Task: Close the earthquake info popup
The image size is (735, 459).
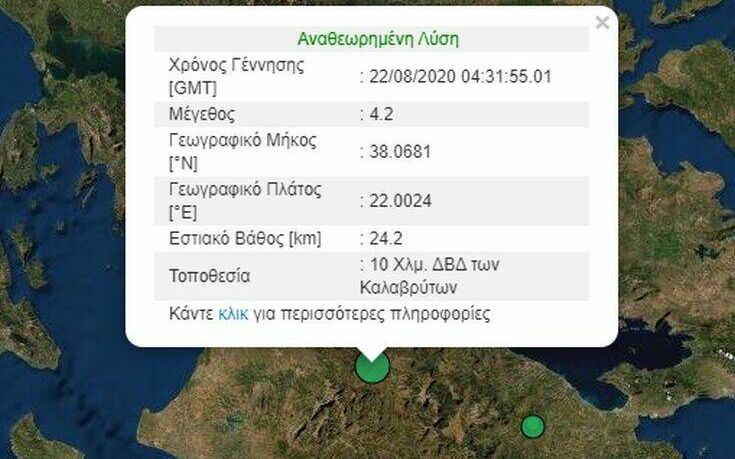Action: pos(601,23)
